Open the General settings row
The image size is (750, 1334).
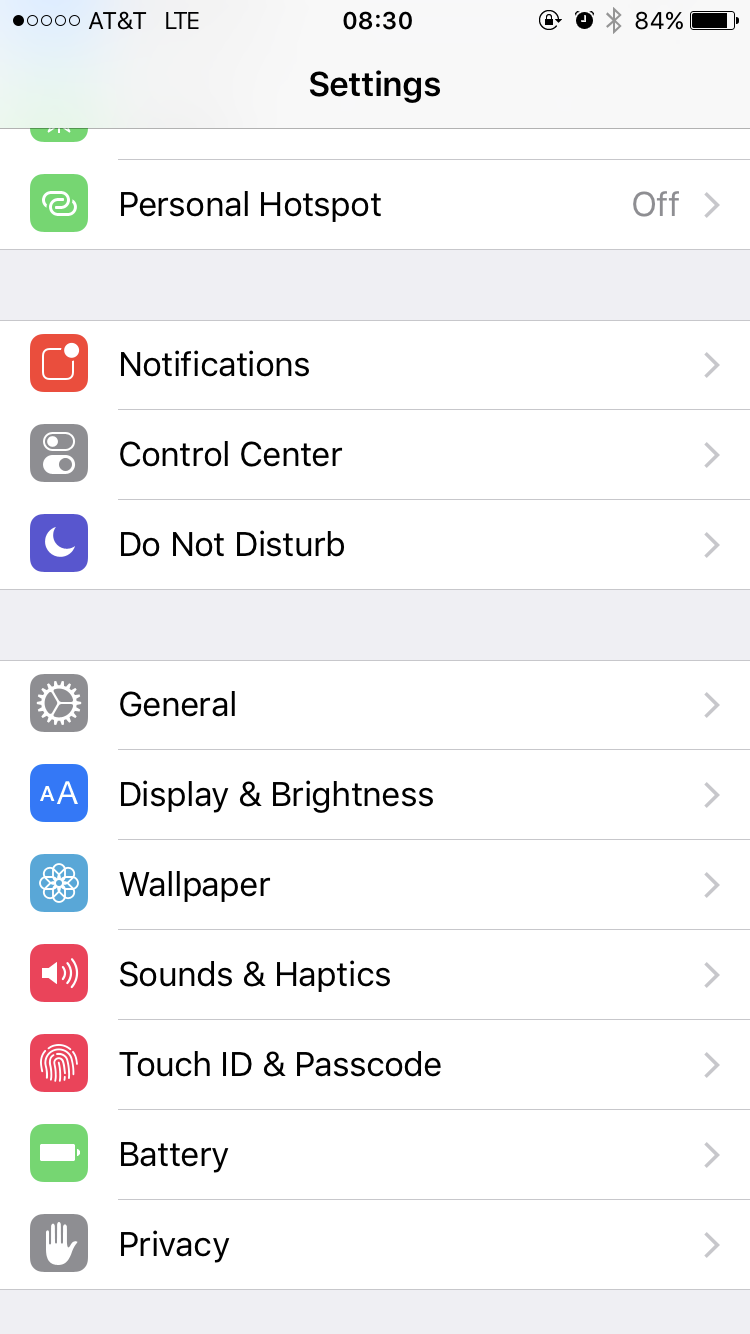coord(375,705)
